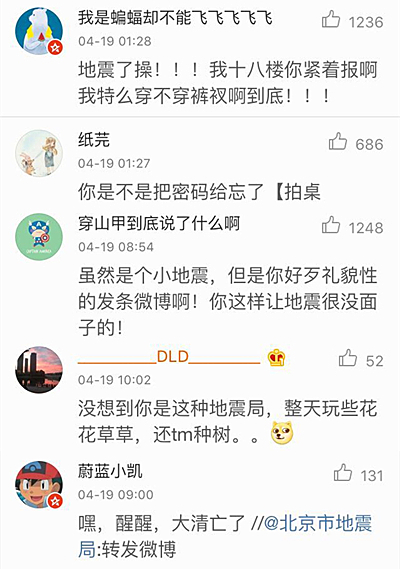Like 纸芫's comment about the password
The height and width of the screenshot is (569, 400).
pyautogui.click(x=338, y=142)
